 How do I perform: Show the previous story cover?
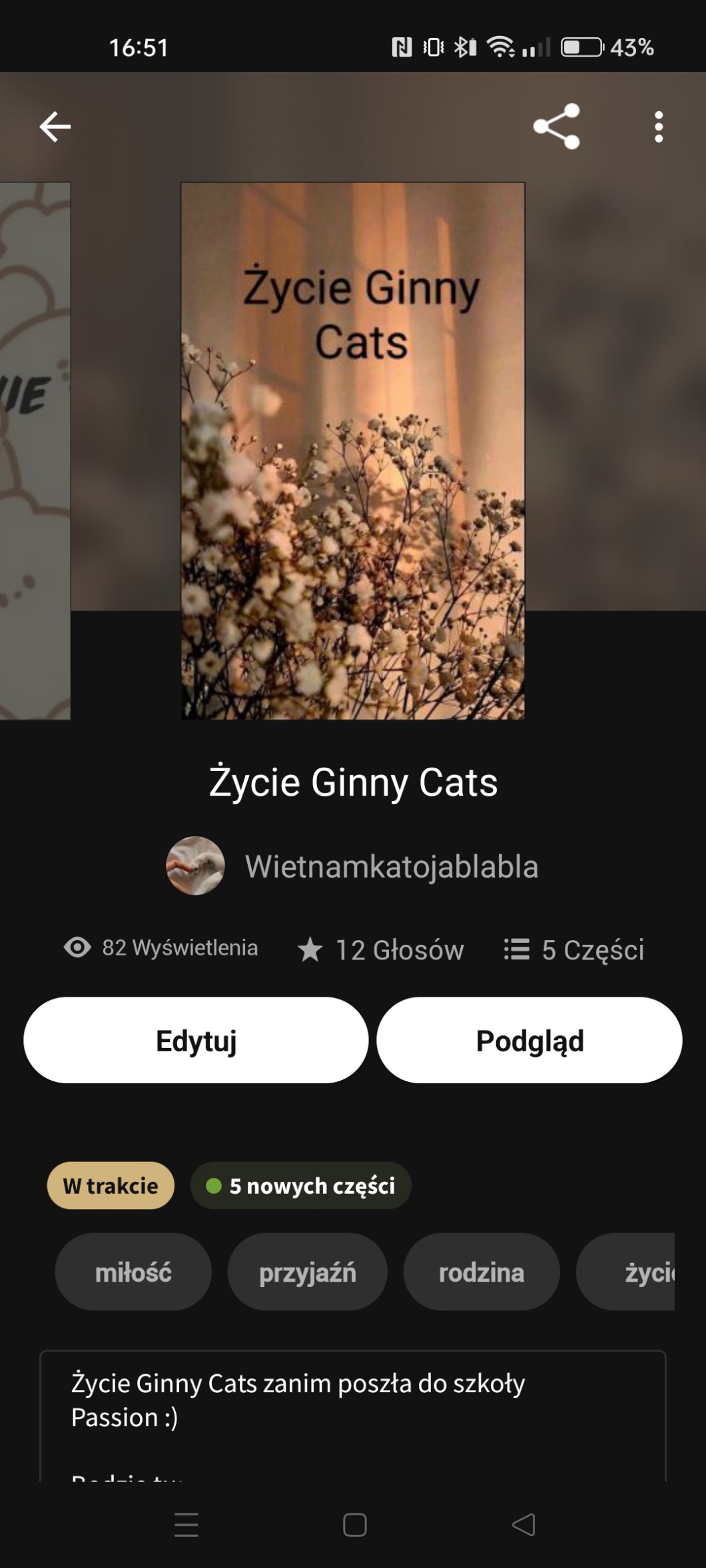[x=35, y=451]
